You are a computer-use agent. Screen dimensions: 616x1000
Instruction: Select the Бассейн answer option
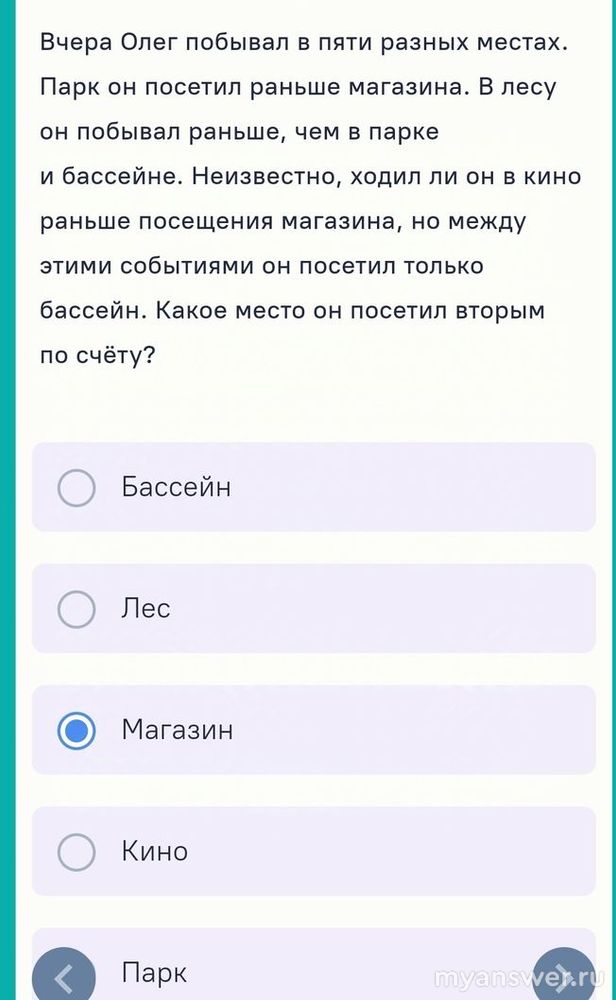coord(77,488)
